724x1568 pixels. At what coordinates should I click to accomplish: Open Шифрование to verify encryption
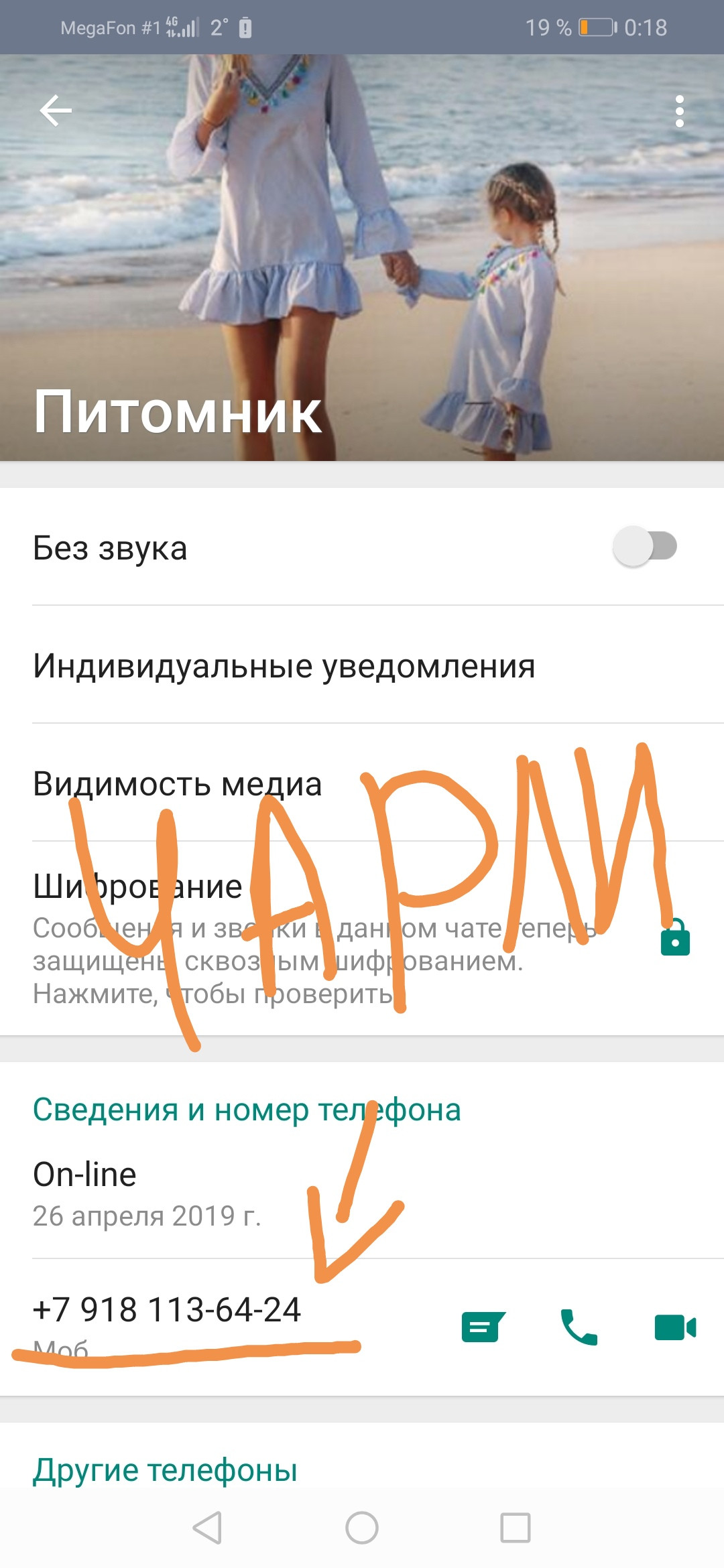click(x=362, y=938)
